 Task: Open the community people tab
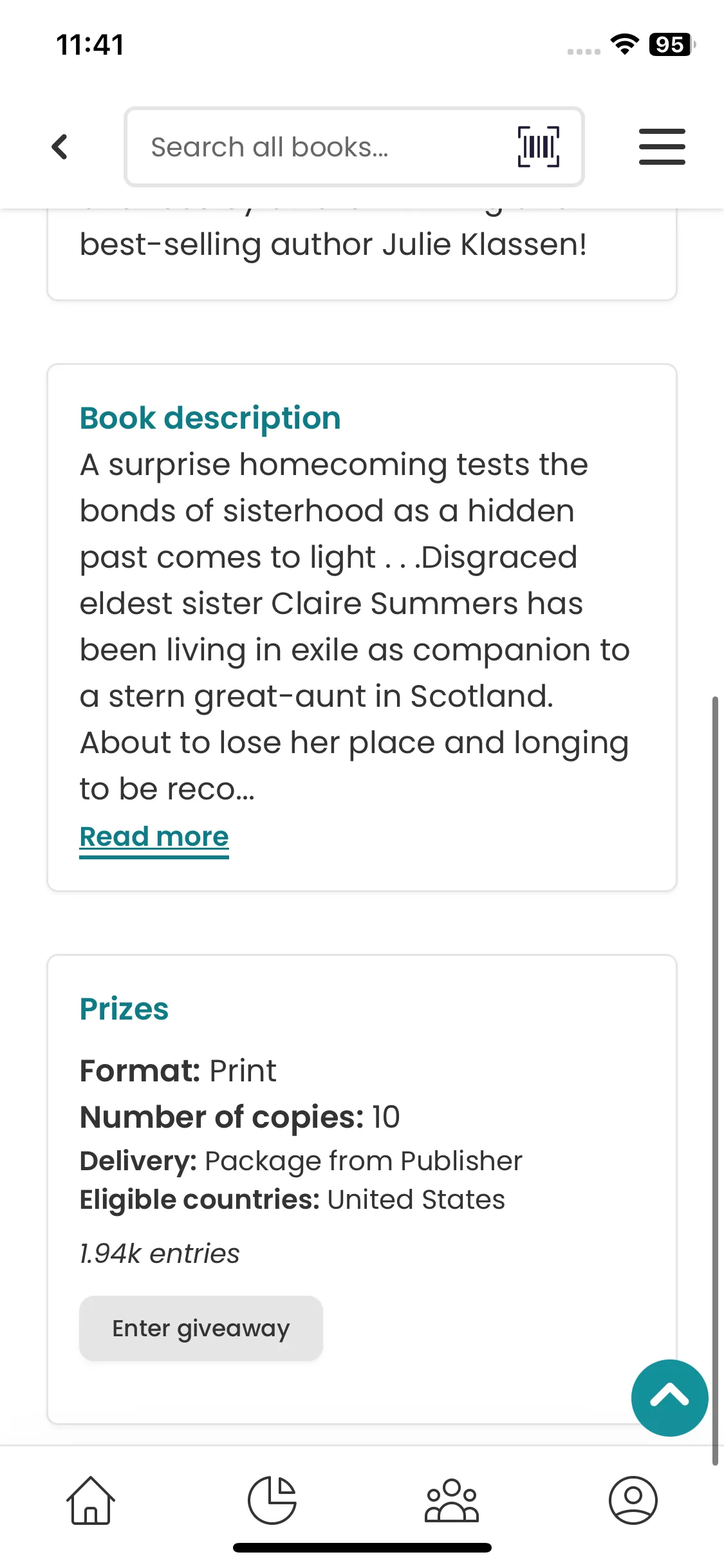pos(452,1500)
